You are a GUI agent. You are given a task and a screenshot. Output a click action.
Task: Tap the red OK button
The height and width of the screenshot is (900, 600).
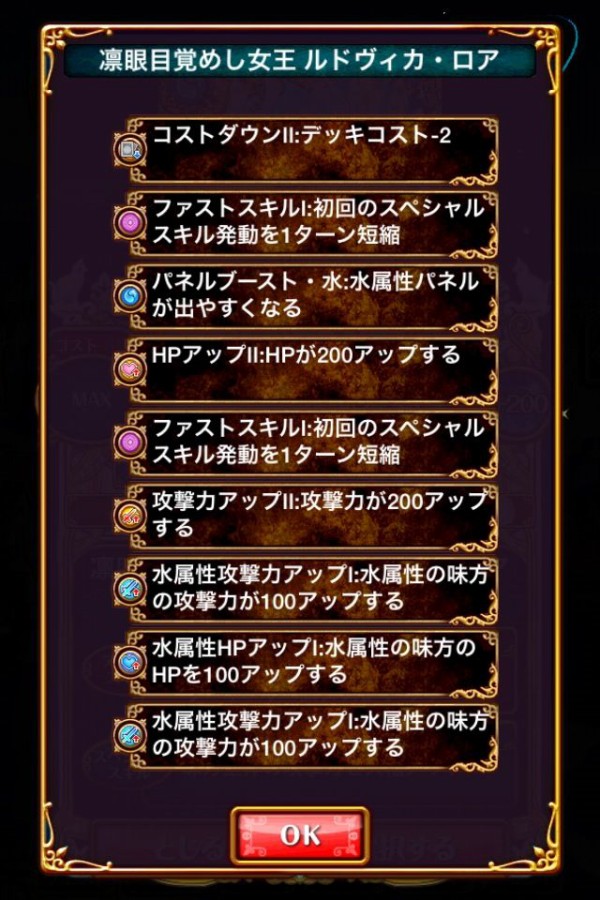(300, 835)
